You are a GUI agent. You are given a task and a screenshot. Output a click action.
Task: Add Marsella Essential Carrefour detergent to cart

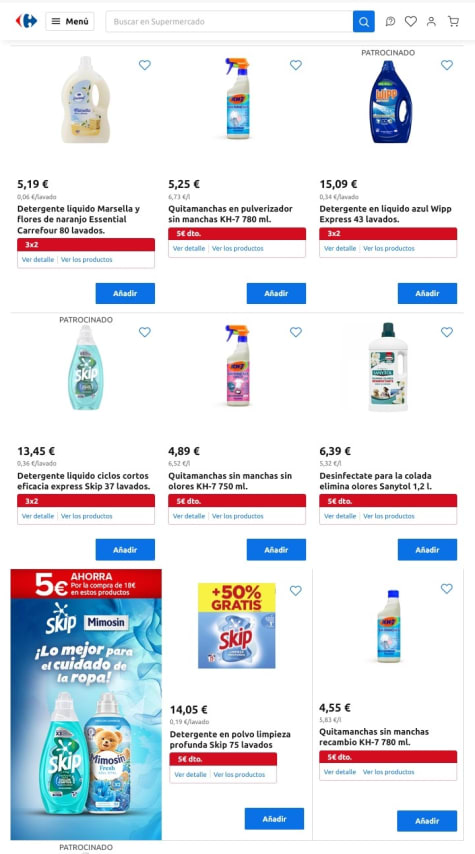[x=125, y=293]
